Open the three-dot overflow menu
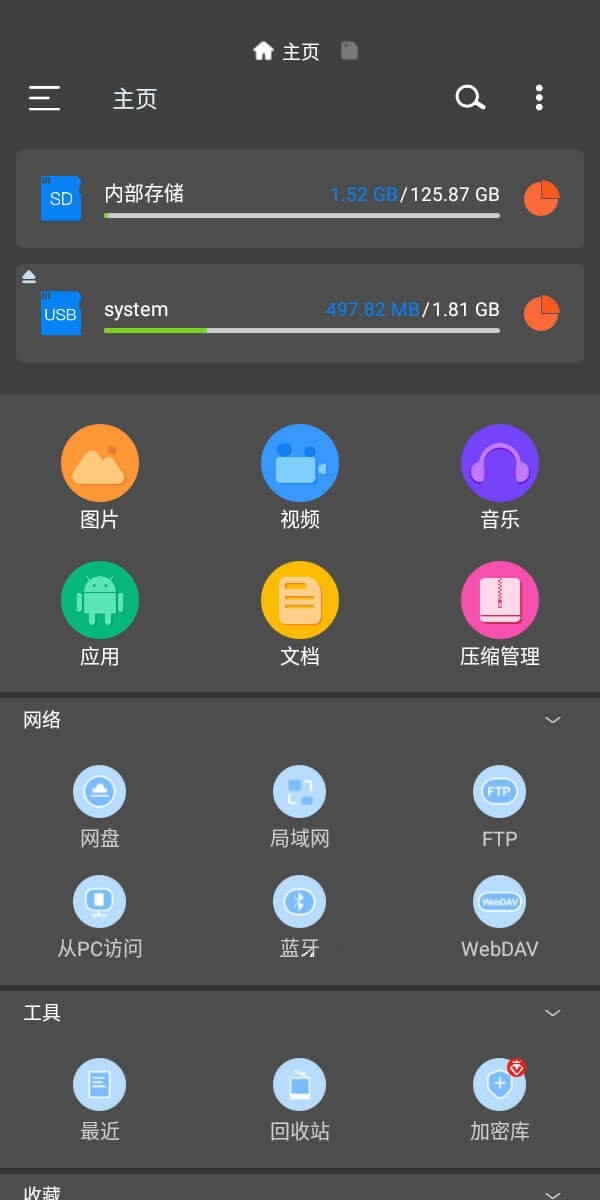600x1200 pixels. pos(539,98)
